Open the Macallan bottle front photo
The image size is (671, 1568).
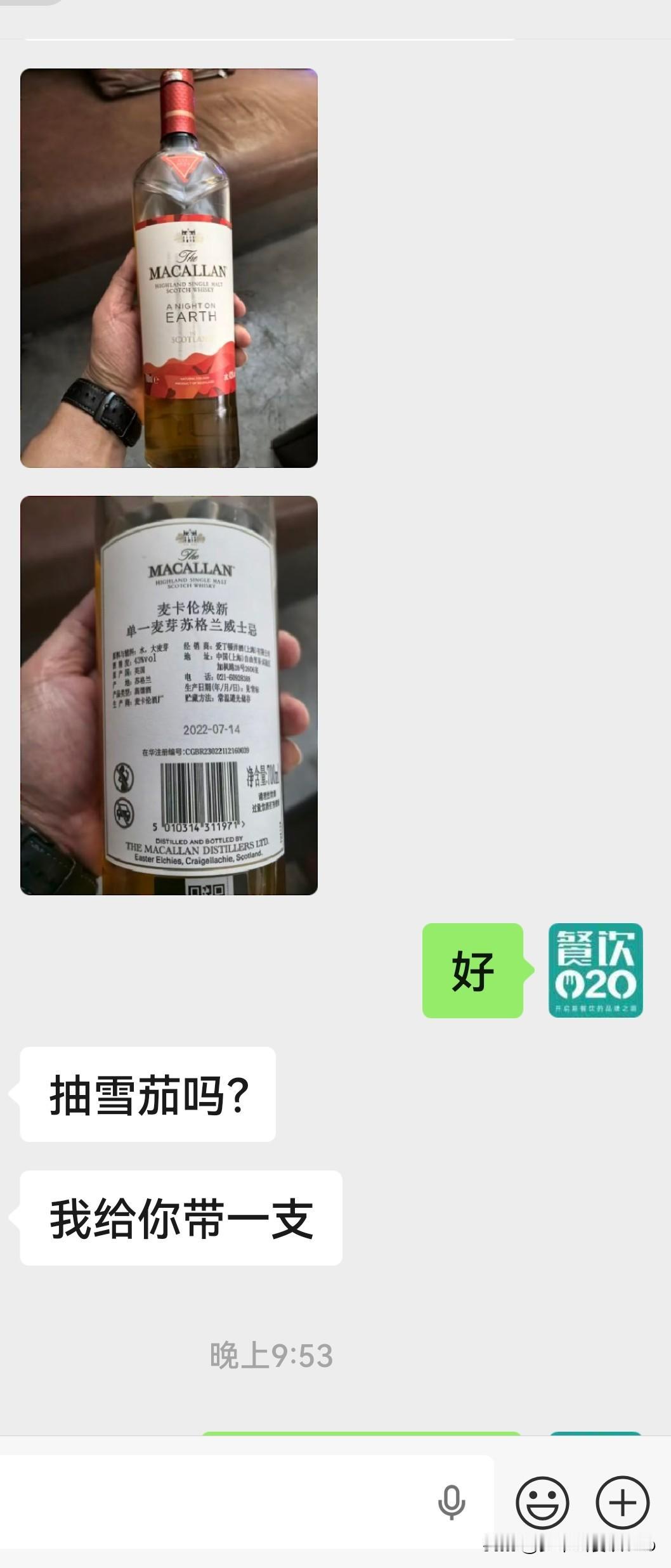pos(169,268)
